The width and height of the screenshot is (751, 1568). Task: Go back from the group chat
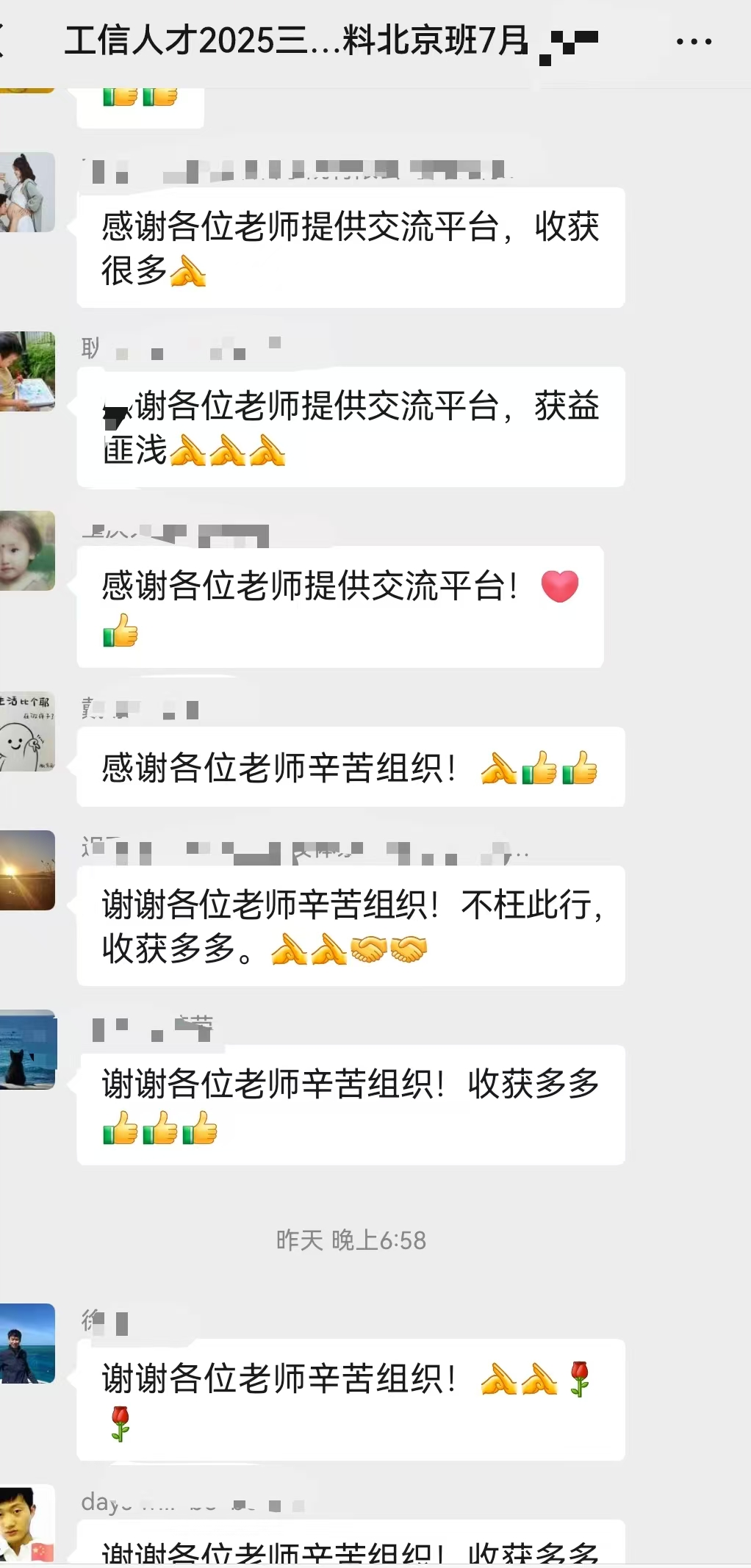4,40
